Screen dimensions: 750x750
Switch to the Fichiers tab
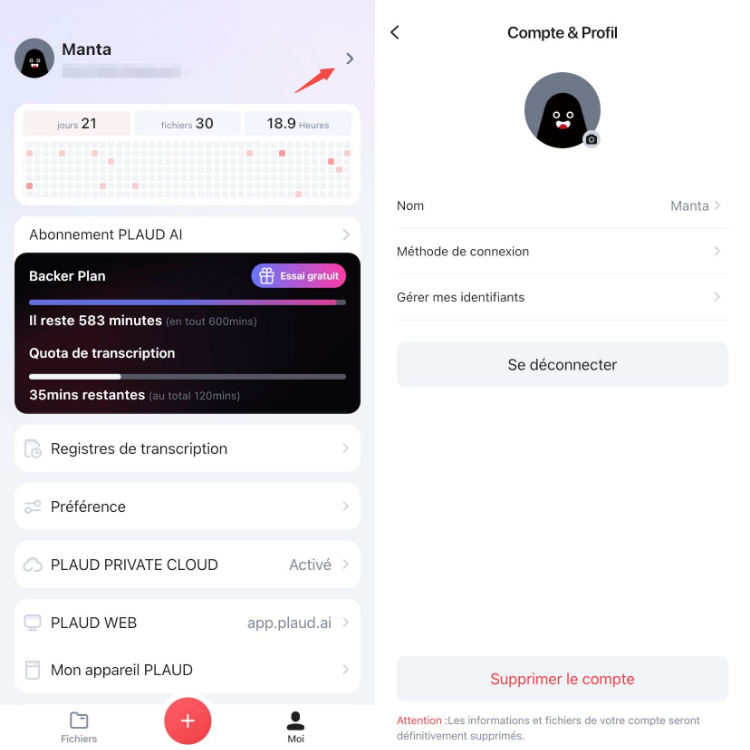79,726
